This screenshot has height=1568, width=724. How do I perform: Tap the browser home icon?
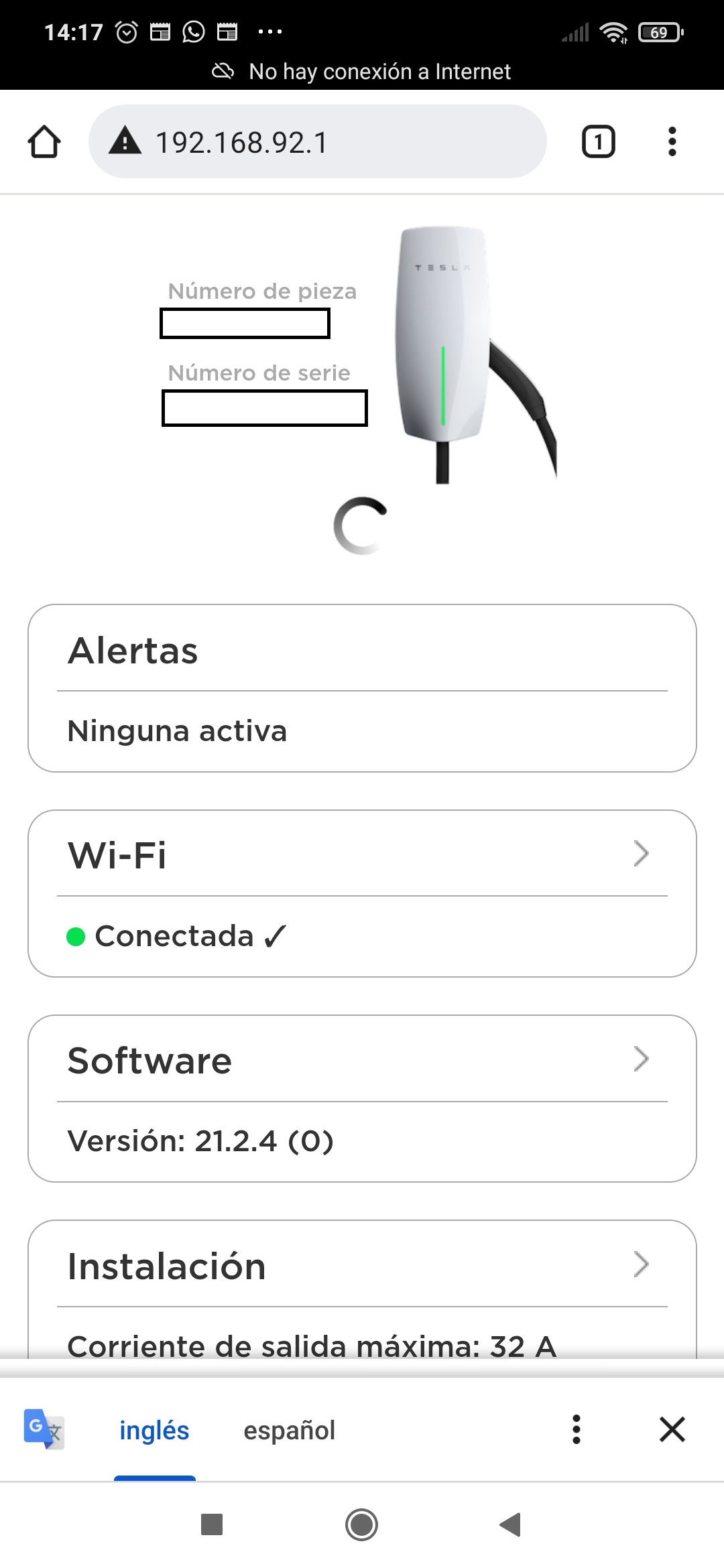click(x=44, y=142)
